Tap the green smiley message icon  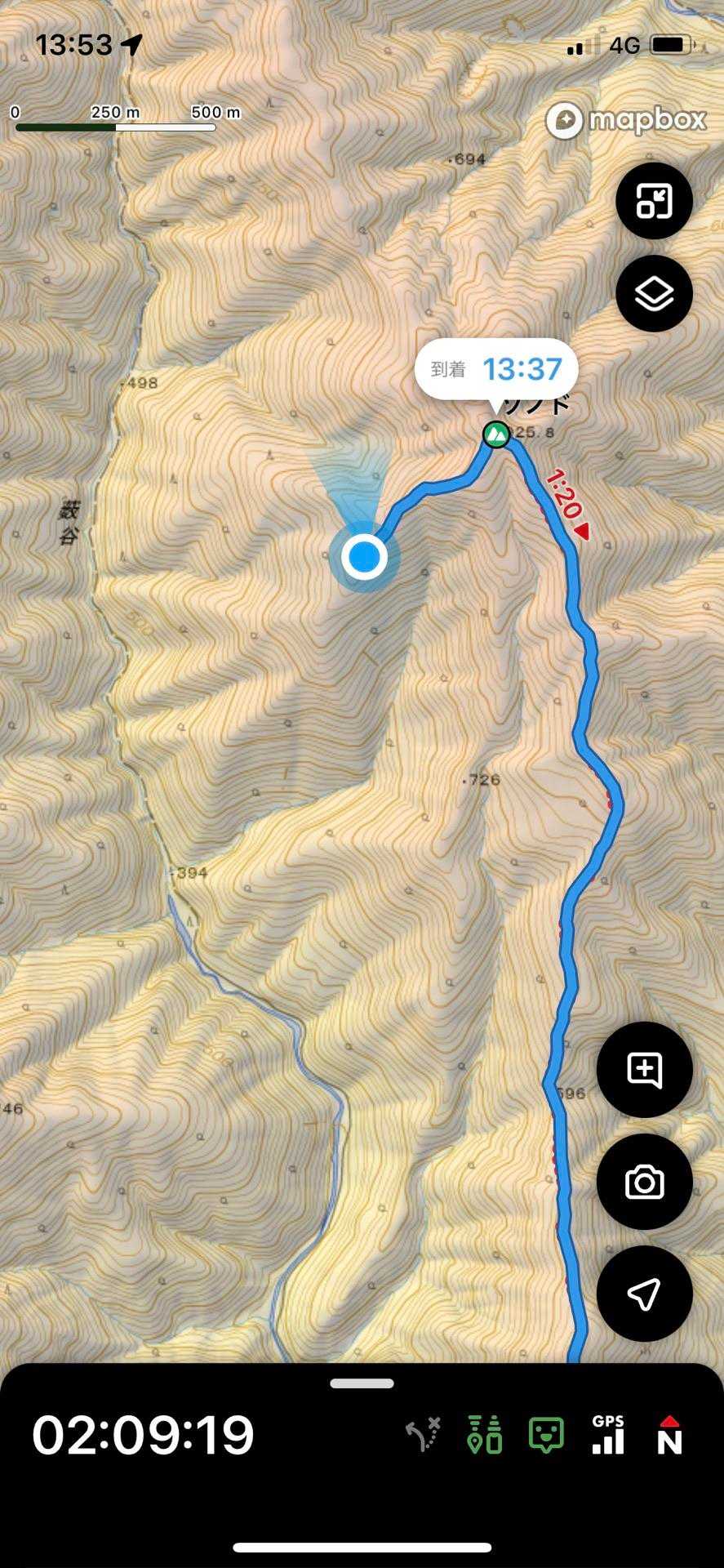(546, 1435)
